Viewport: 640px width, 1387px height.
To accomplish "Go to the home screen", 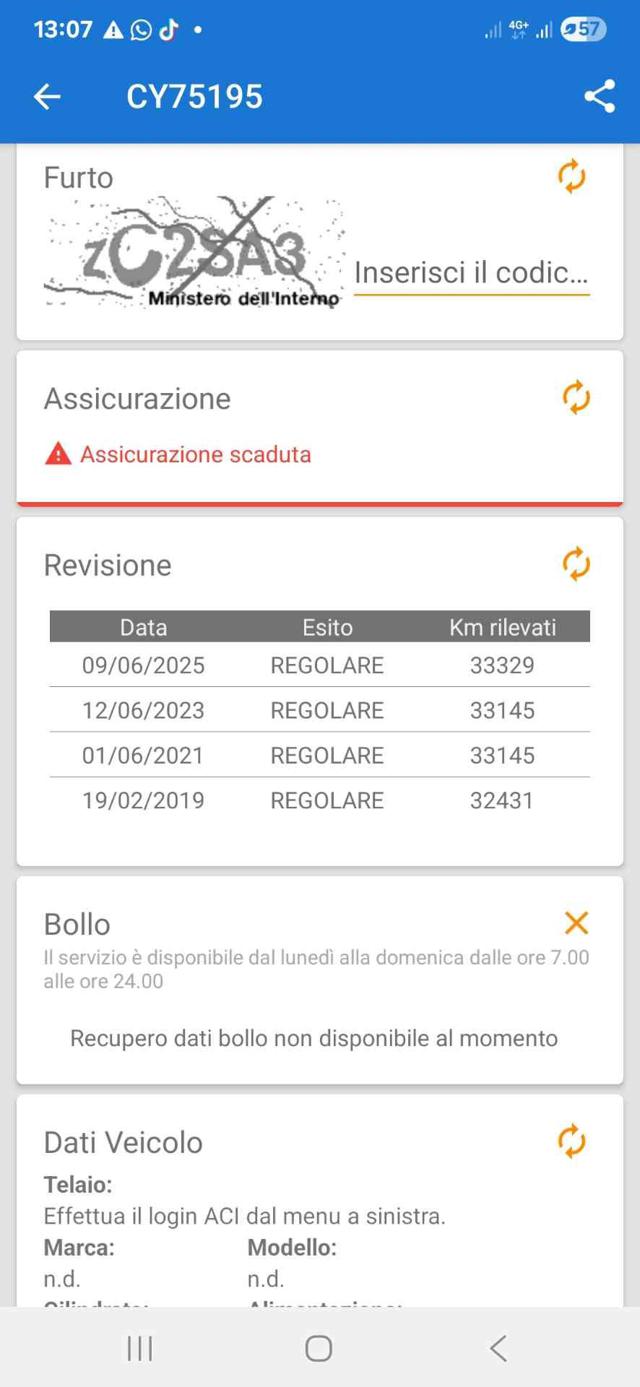I will (x=319, y=1349).
